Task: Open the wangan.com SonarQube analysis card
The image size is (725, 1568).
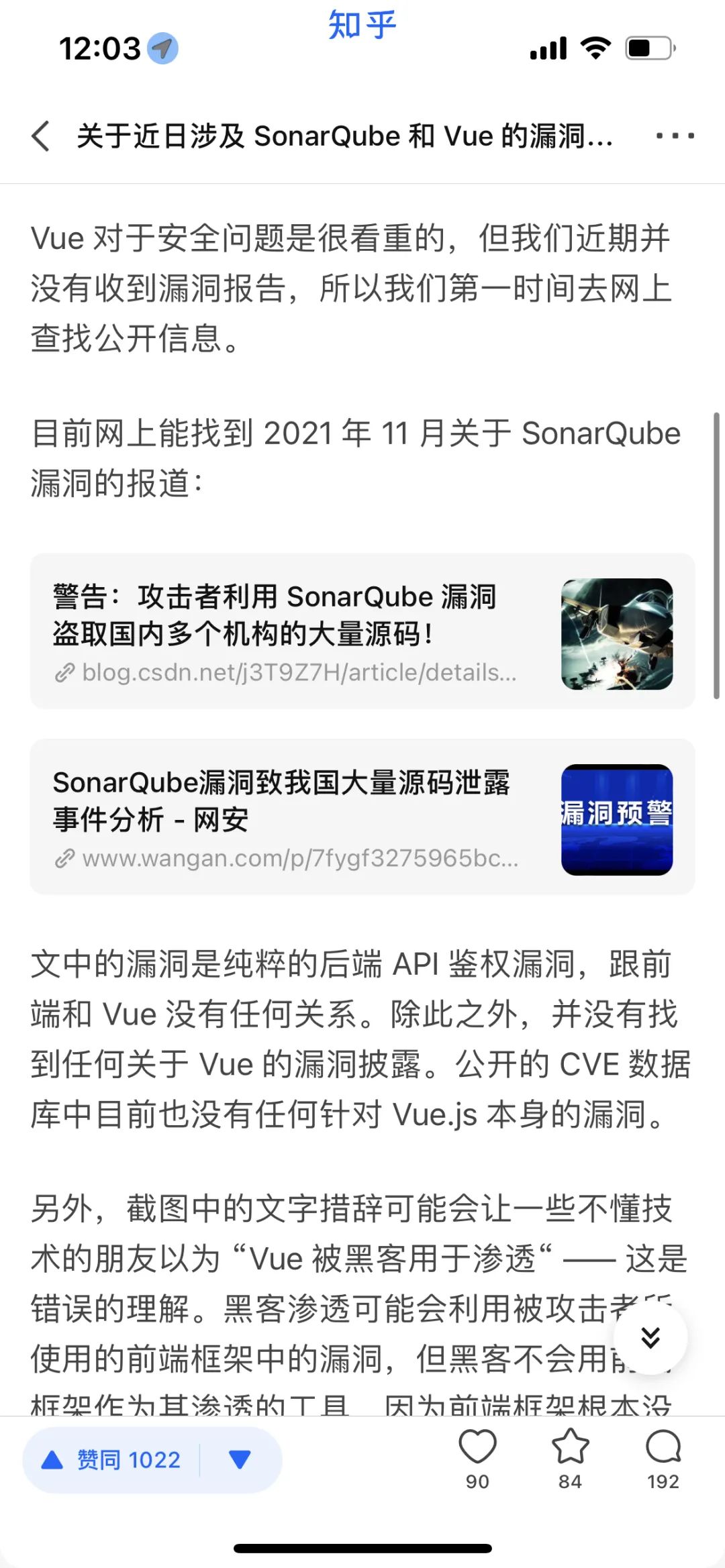Action: [362, 817]
